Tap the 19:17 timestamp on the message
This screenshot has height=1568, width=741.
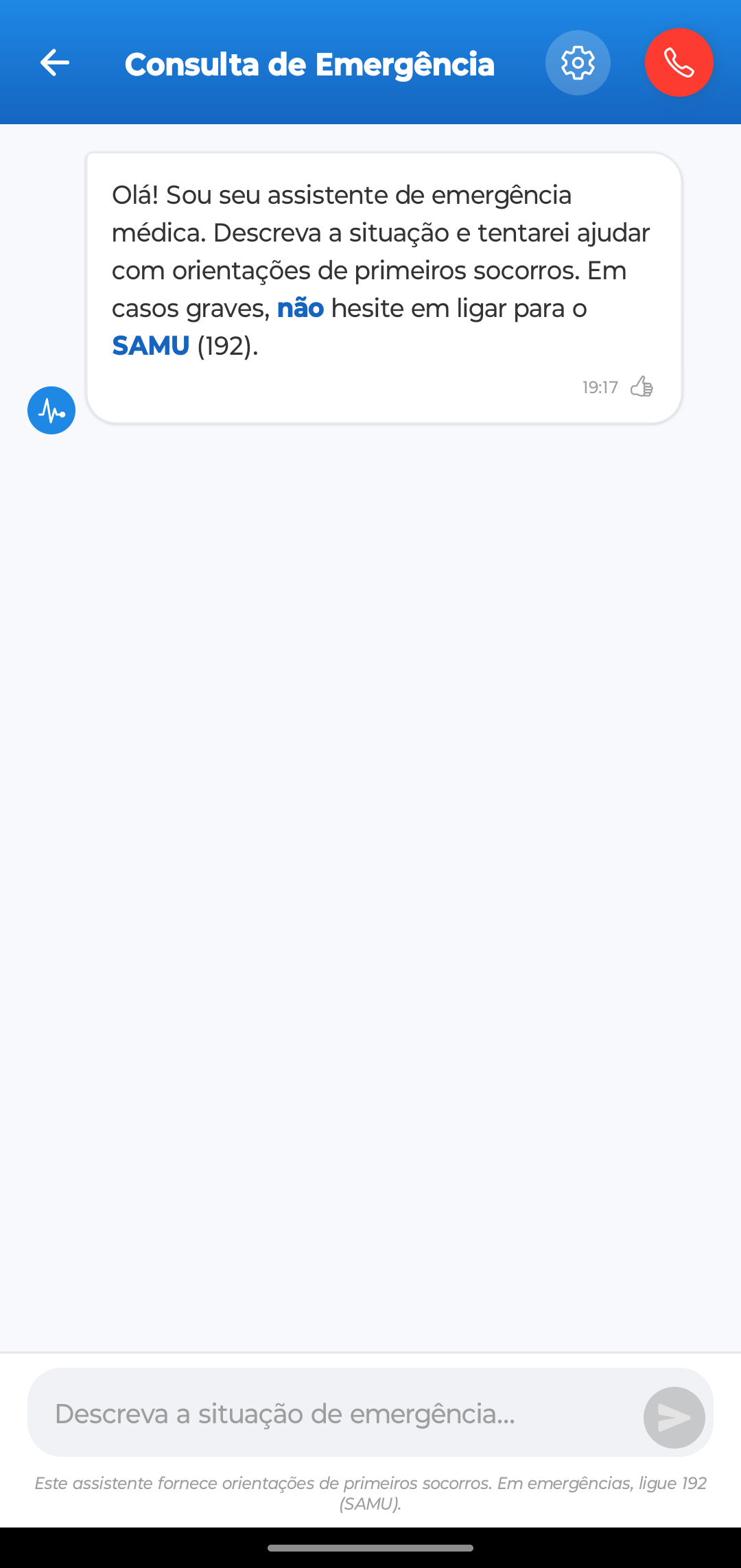point(600,386)
